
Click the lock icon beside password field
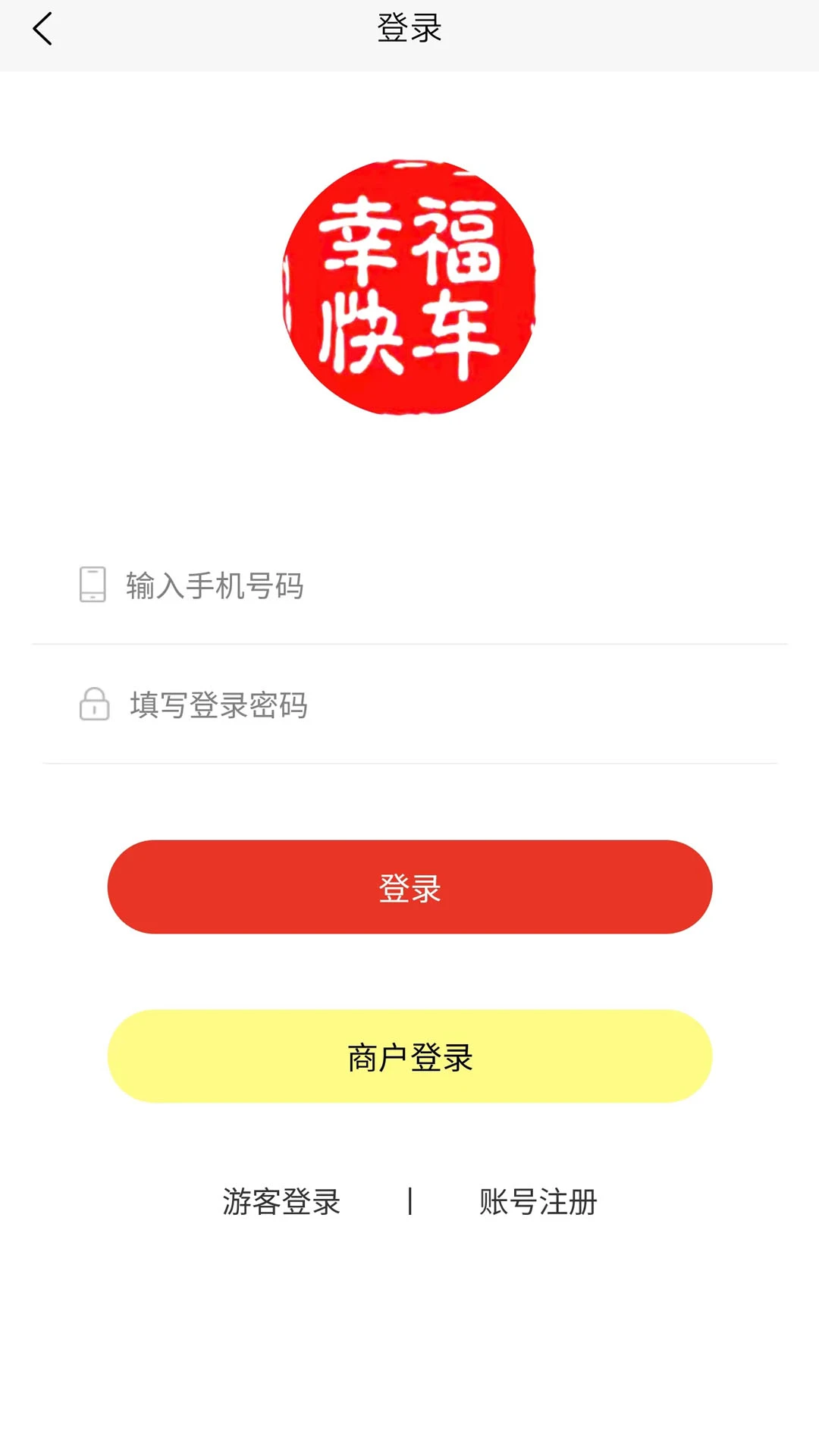pyautogui.click(x=92, y=706)
